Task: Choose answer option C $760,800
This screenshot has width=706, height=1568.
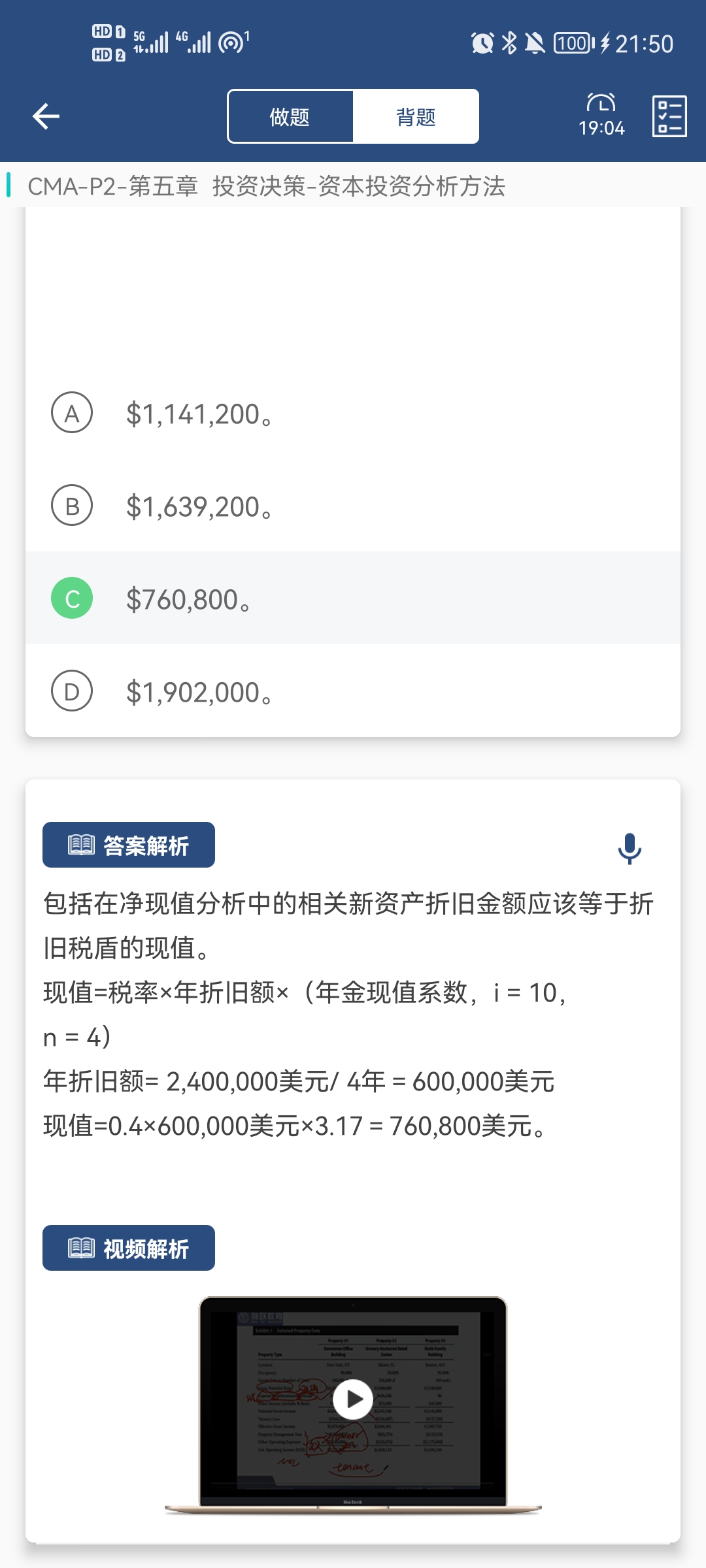Action: [353, 598]
